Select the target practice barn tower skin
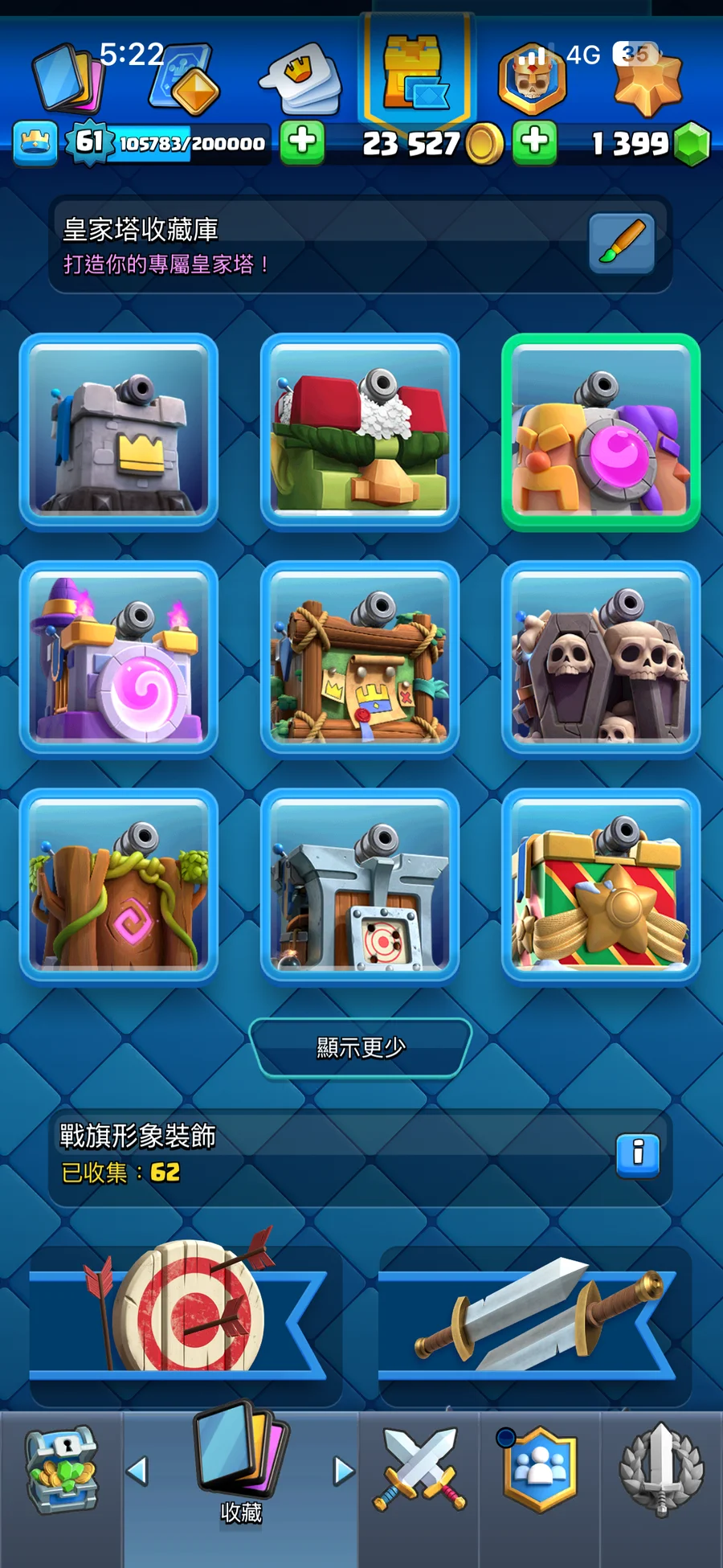Viewport: 723px width, 1568px height. [x=360, y=886]
